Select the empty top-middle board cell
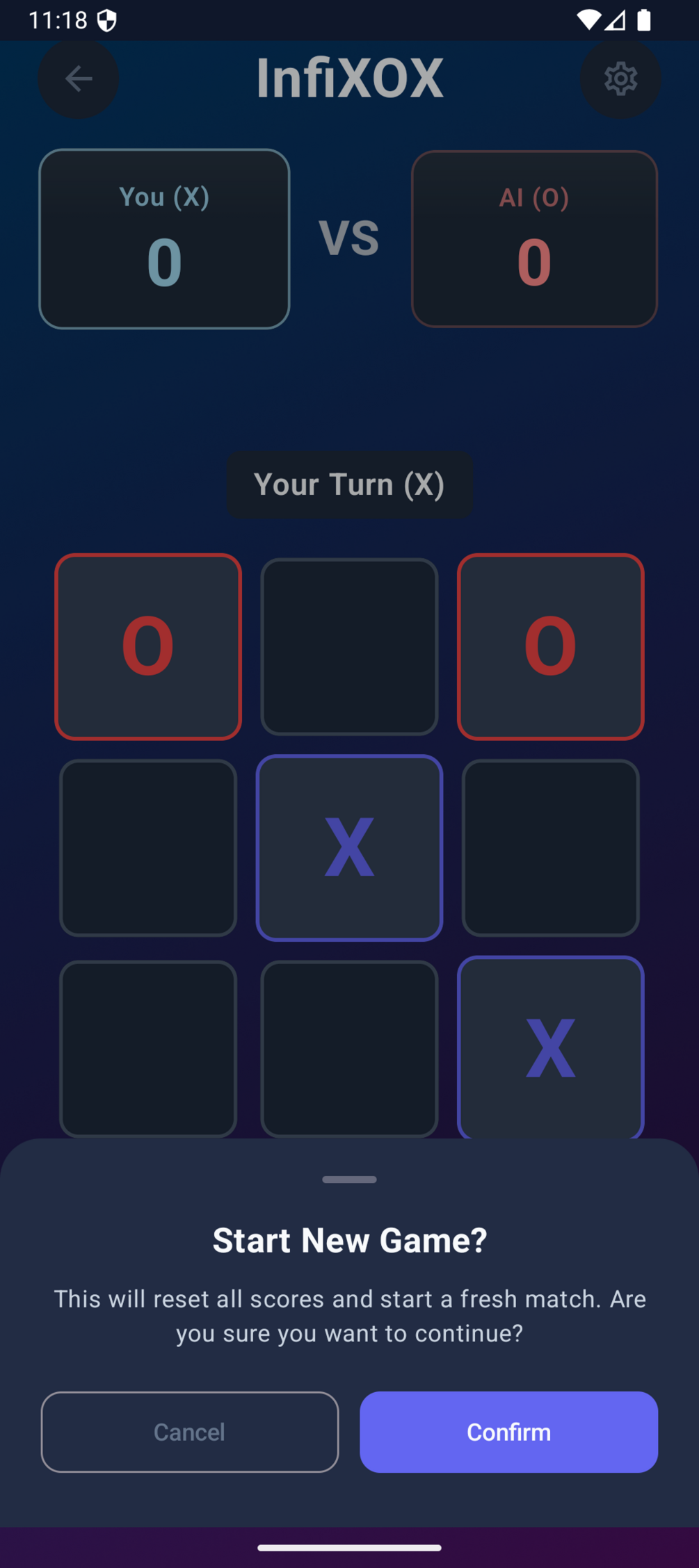 (349, 646)
